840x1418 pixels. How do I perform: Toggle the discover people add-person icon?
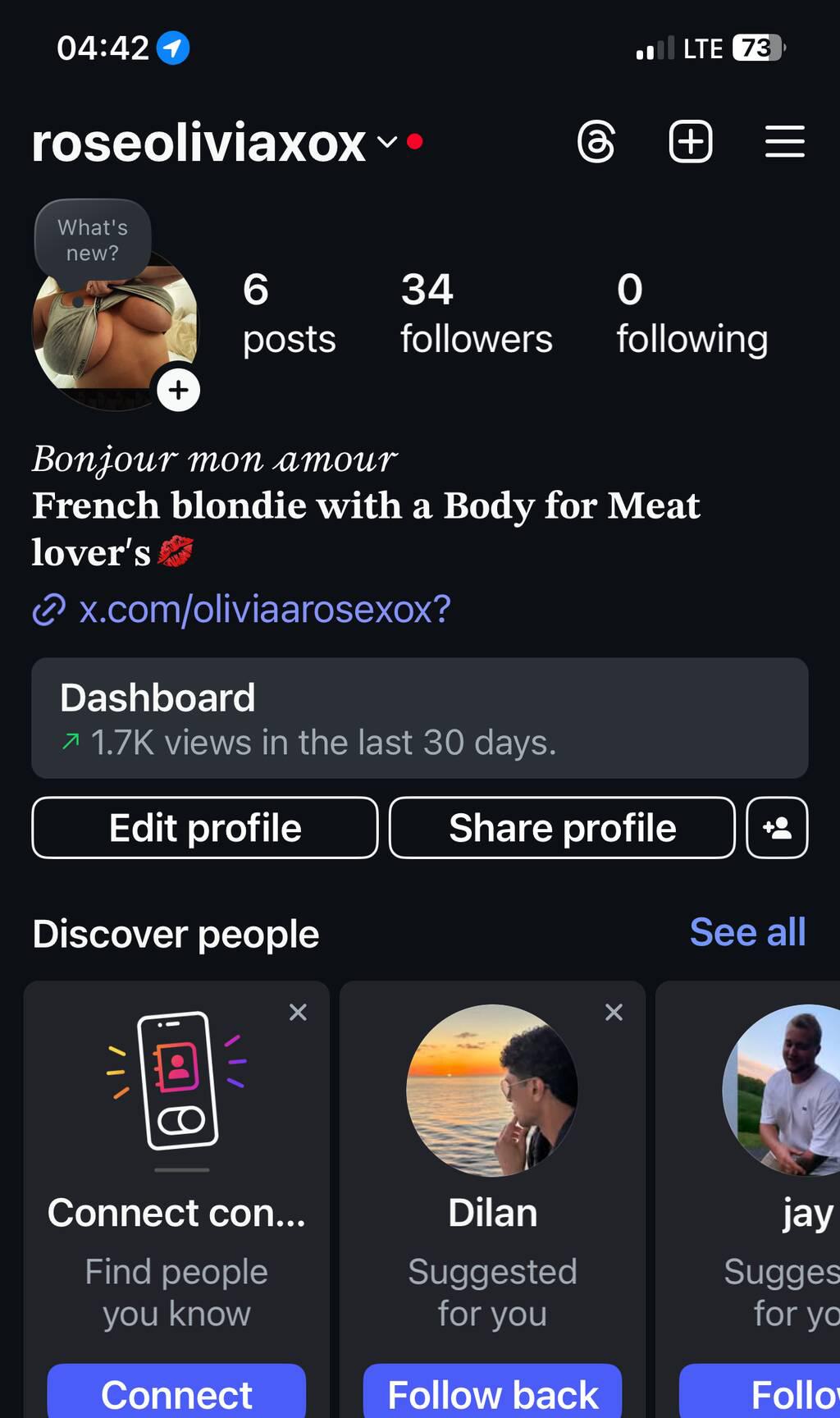(x=777, y=828)
